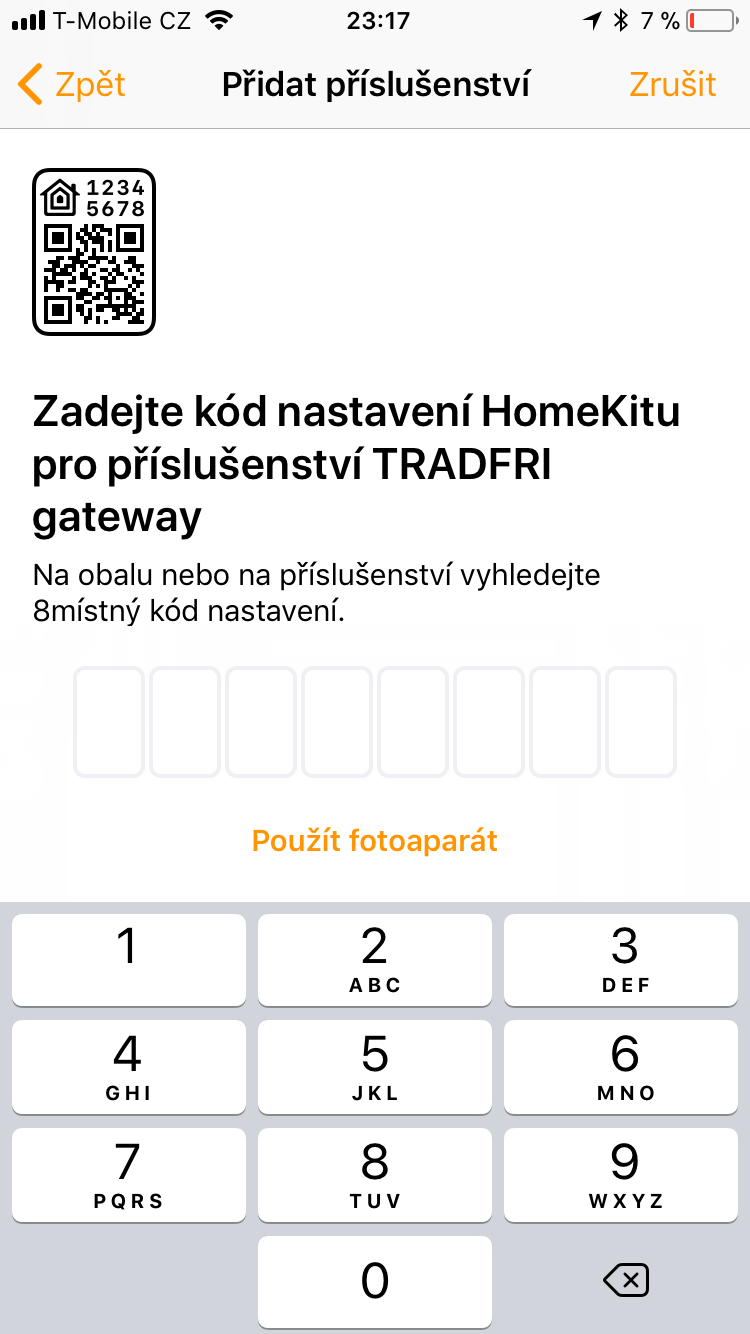Screen dimensions: 750x1334
Task: Enter digit 0 on the keypad
Action: [375, 1281]
